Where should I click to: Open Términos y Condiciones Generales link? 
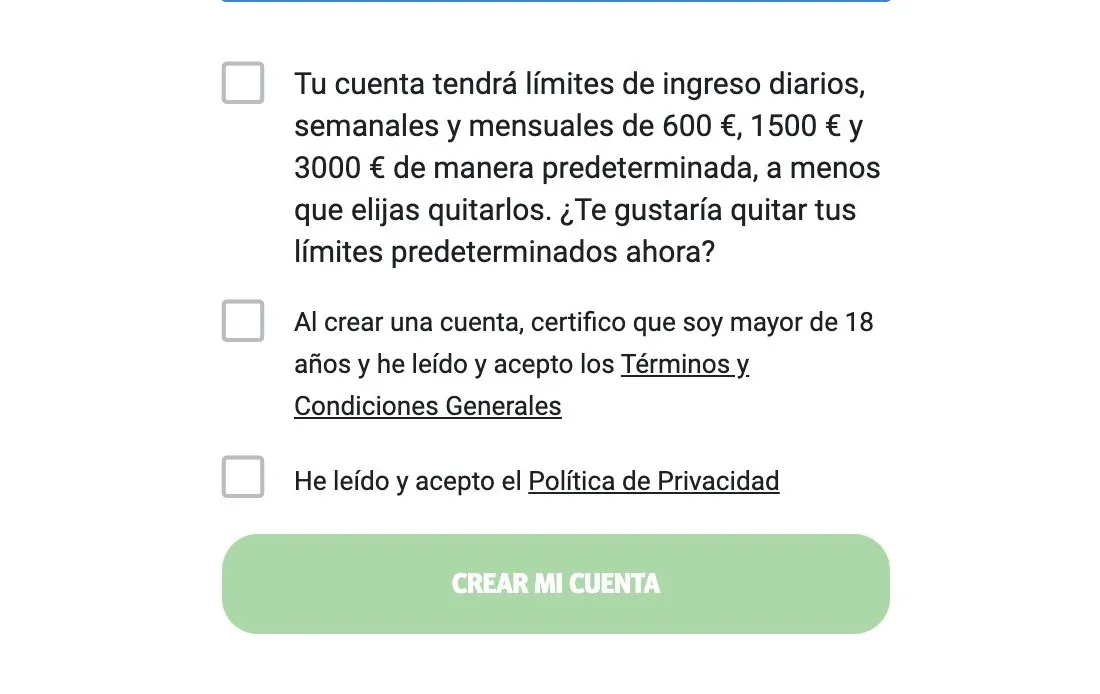pyautogui.click(x=427, y=406)
